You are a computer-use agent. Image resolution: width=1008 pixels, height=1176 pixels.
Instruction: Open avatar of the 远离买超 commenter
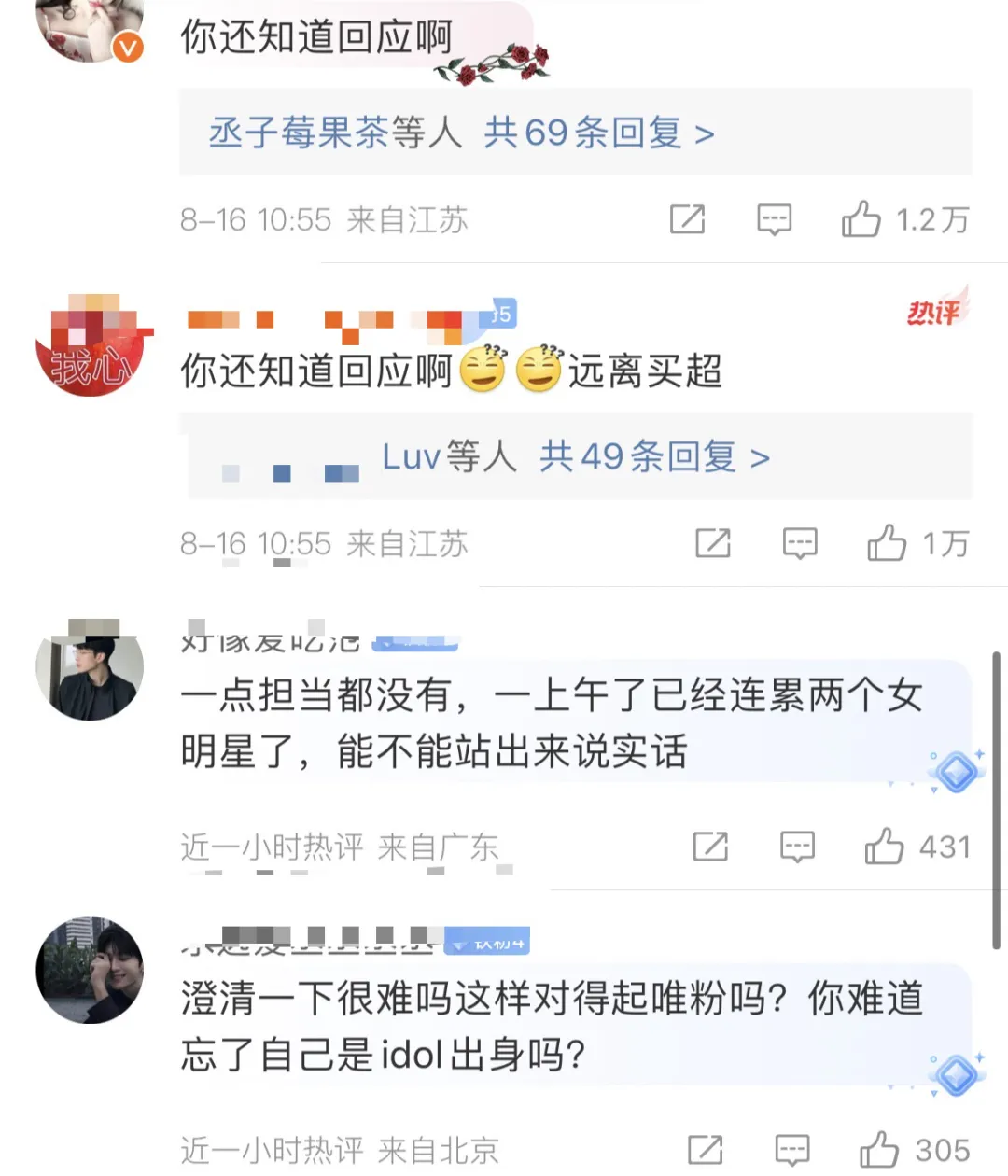(x=90, y=347)
